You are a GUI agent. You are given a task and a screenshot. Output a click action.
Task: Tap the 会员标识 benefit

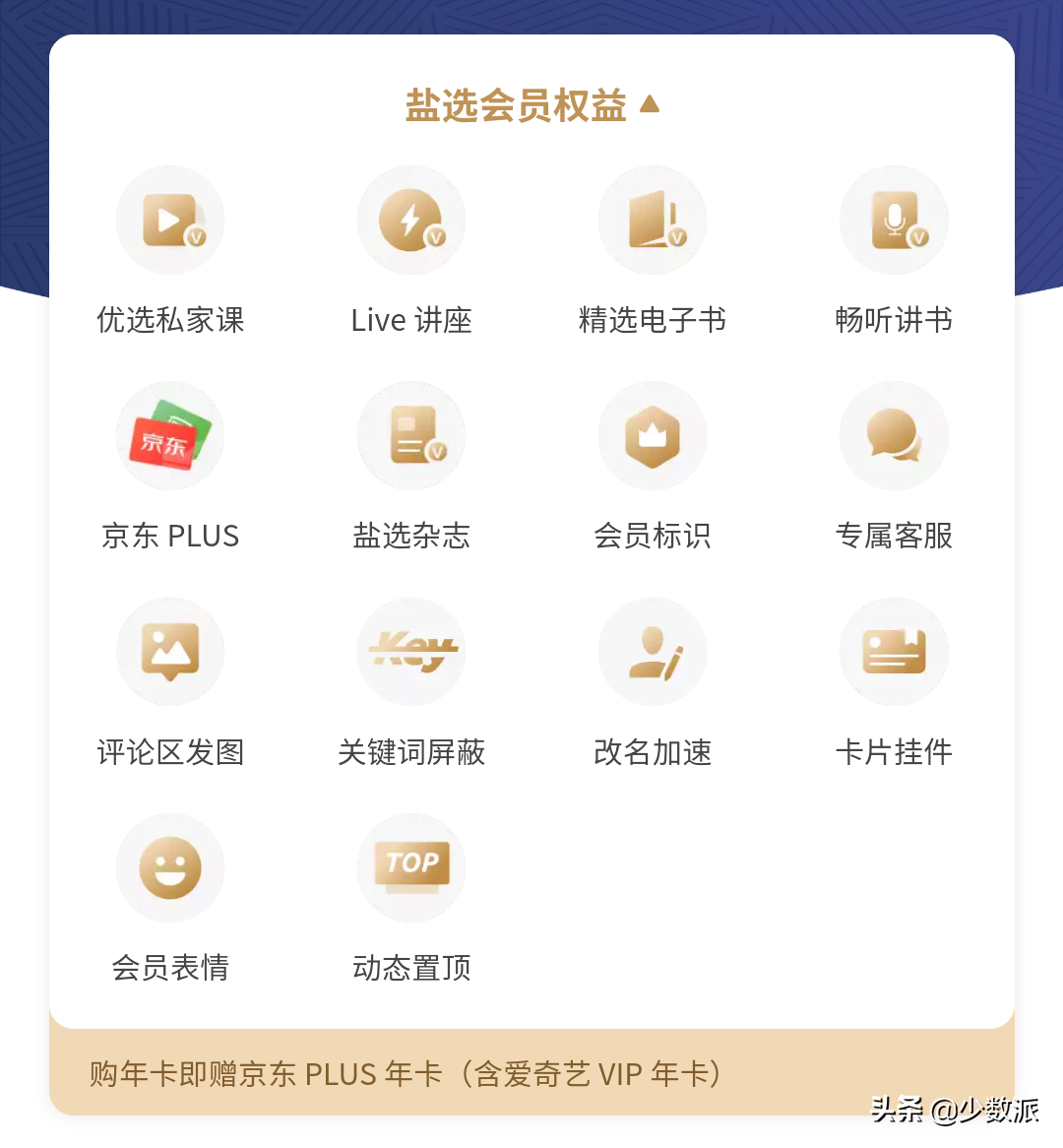click(x=653, y=436)
